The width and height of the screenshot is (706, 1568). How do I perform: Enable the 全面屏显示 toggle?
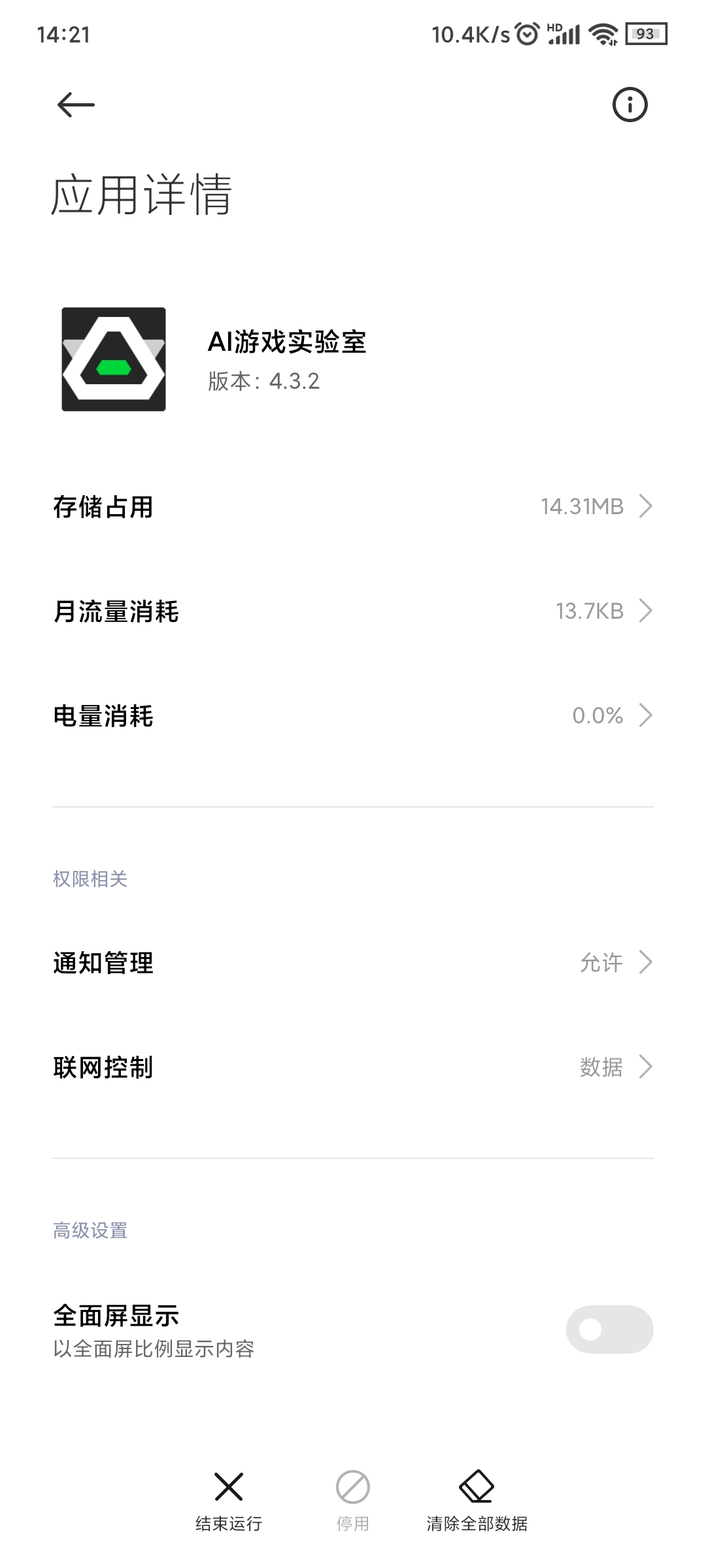(x=609, y=1329)
